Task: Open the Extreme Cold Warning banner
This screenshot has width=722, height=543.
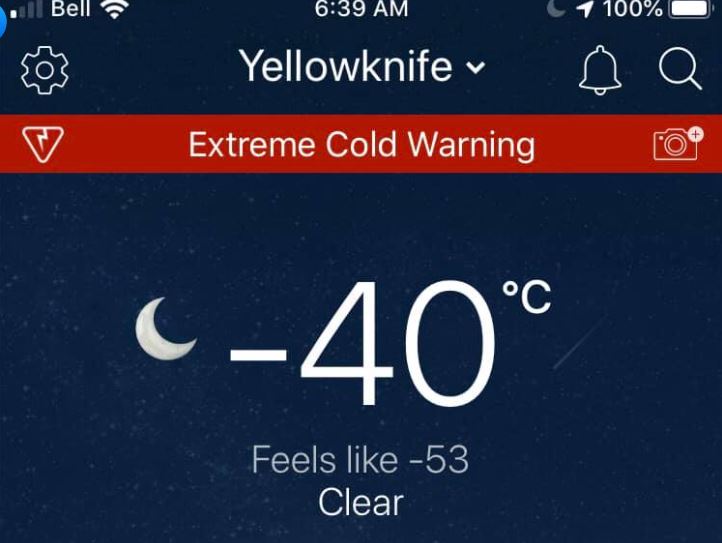Action: 361,144
